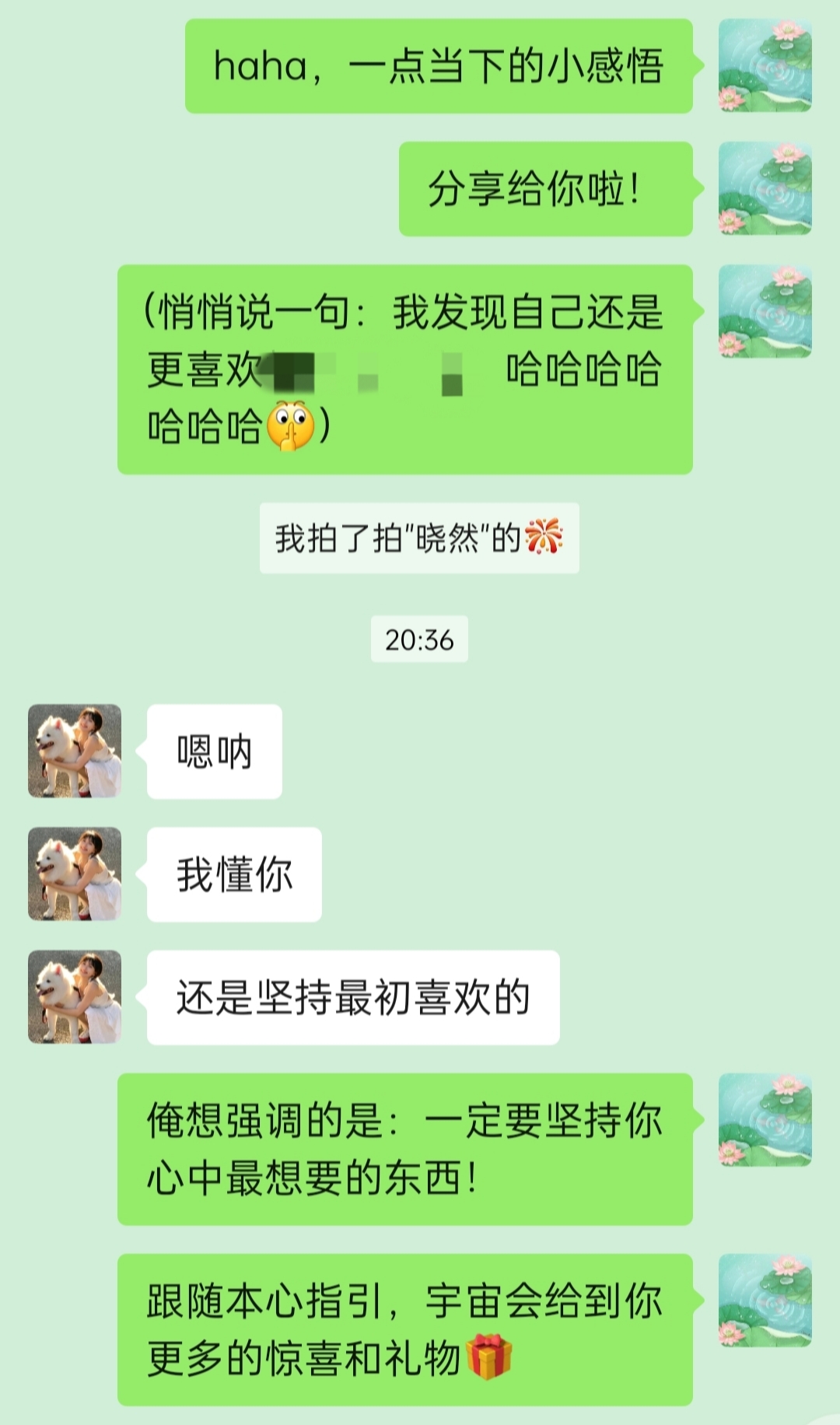Open the lotus avatar beside the '俺想强调的是' message
840x1425 pixels.
765,1119
